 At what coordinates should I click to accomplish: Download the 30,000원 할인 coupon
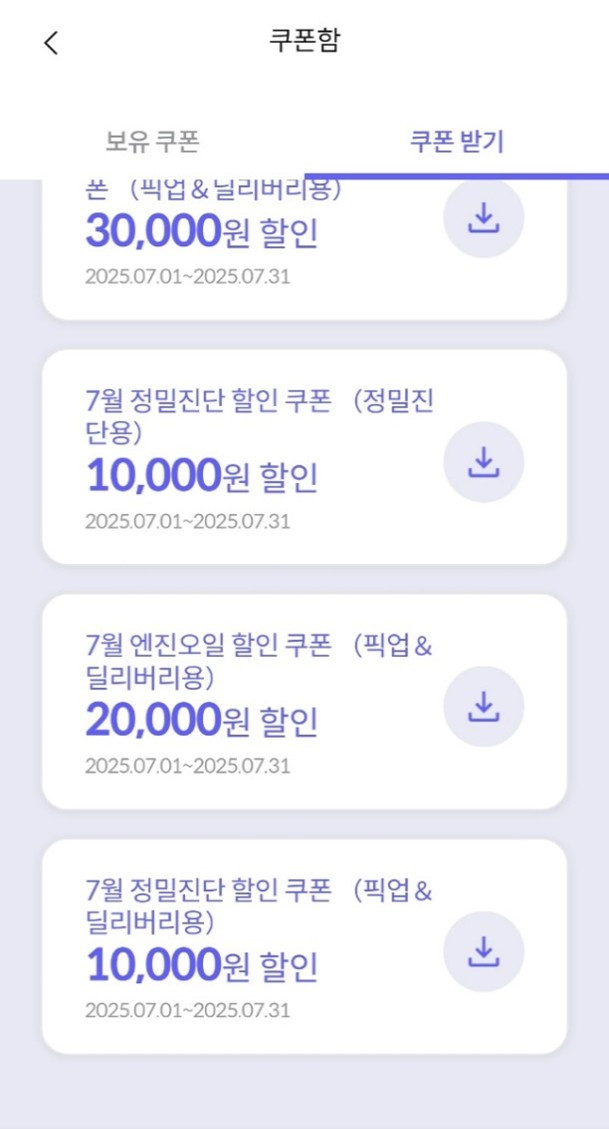pos(483,217)
